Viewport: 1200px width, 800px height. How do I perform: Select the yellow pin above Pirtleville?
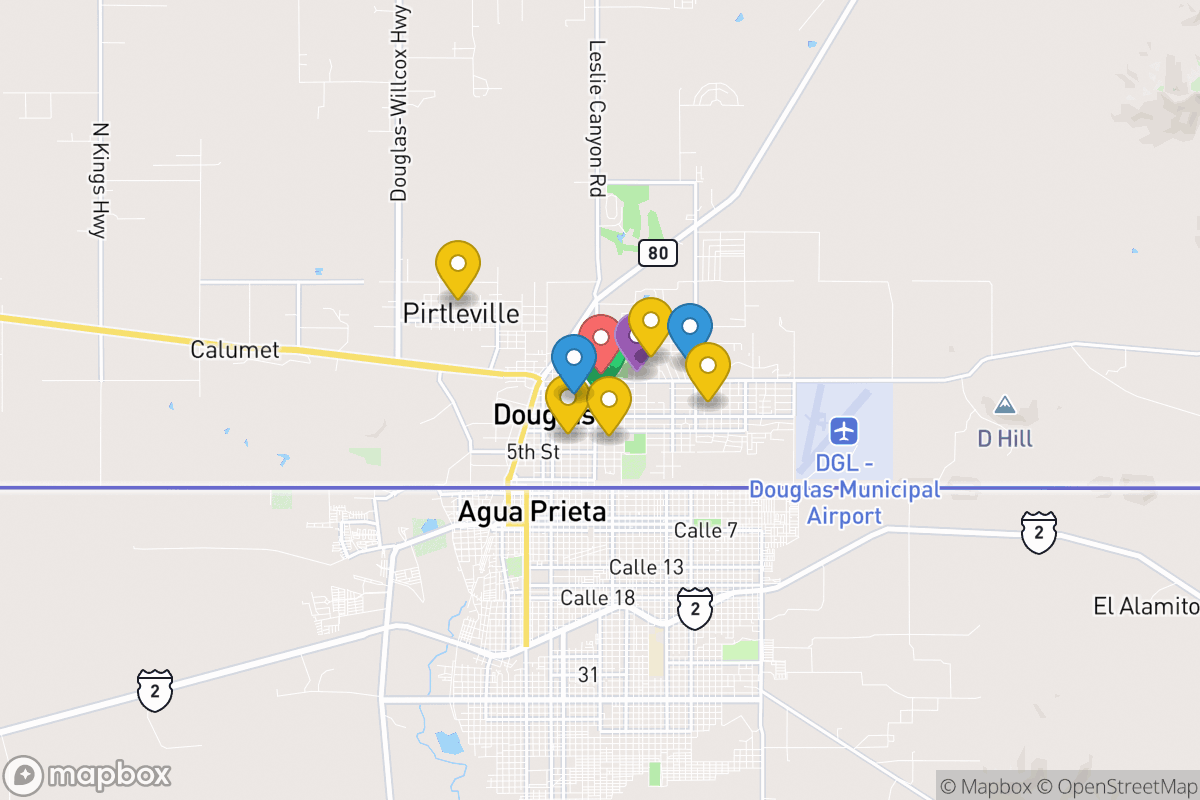coord(458,265)
